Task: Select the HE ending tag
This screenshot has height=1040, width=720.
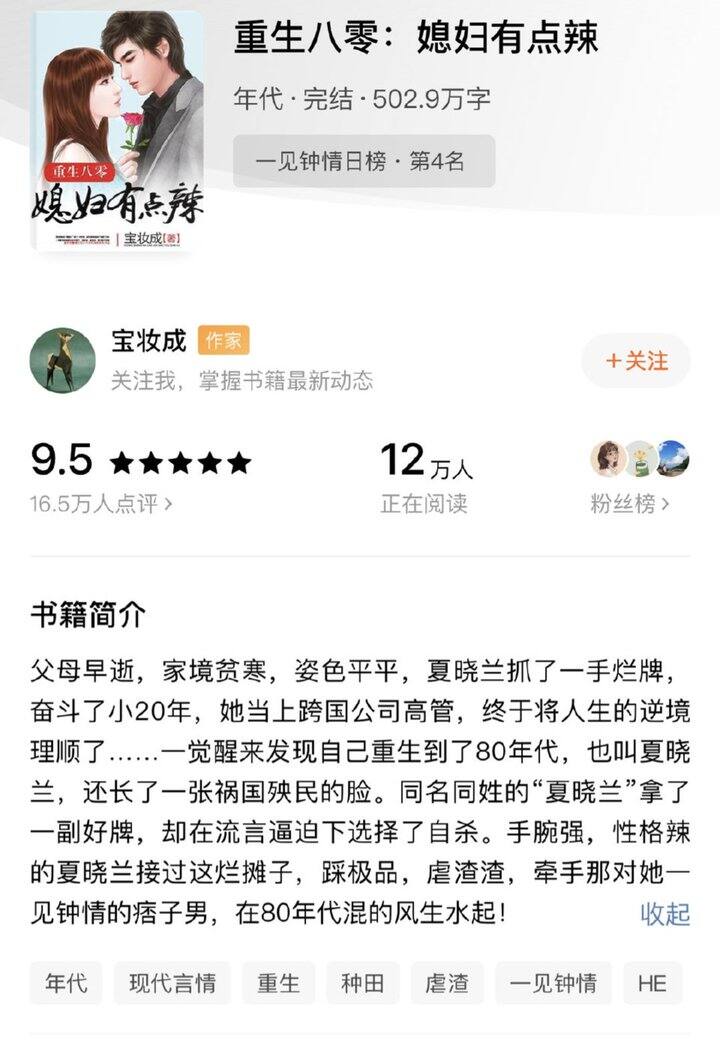Action: tap(651, 982)
